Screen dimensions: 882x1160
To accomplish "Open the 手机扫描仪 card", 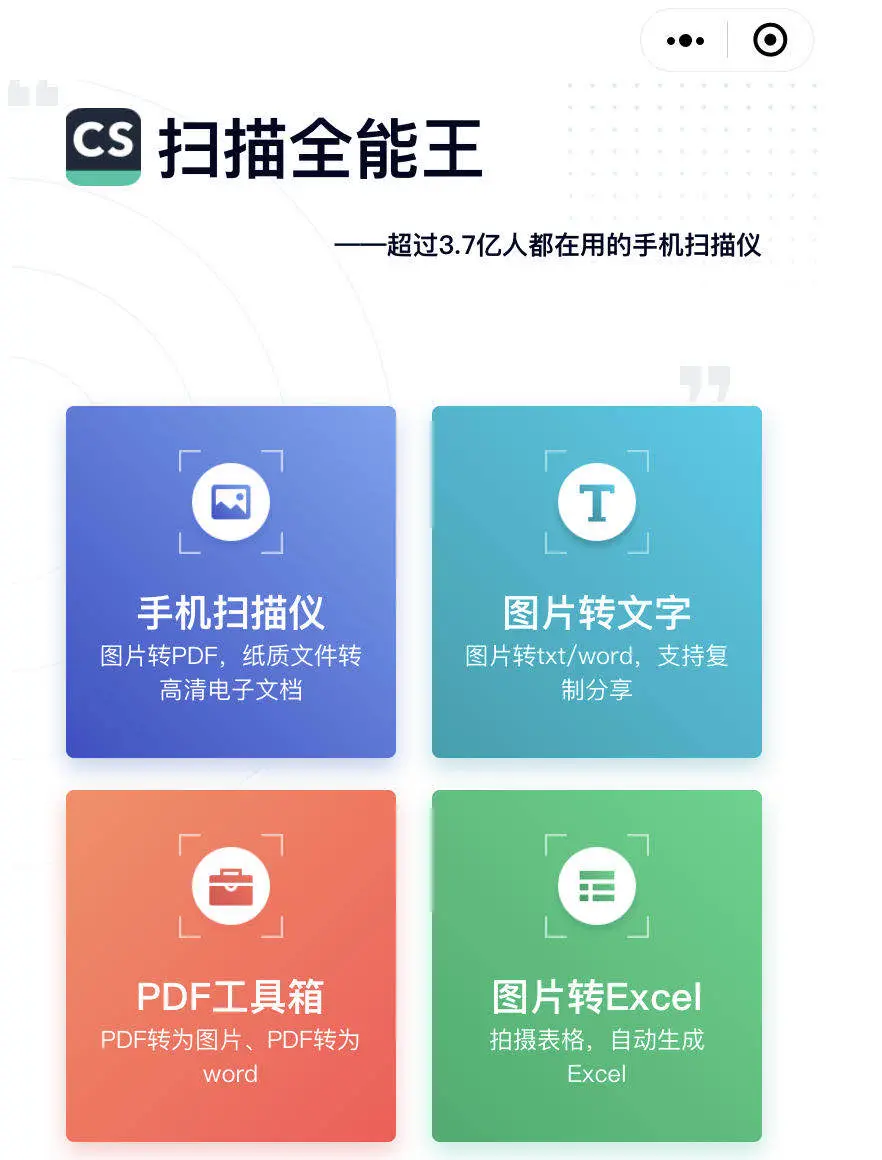I will coord(231,581).
